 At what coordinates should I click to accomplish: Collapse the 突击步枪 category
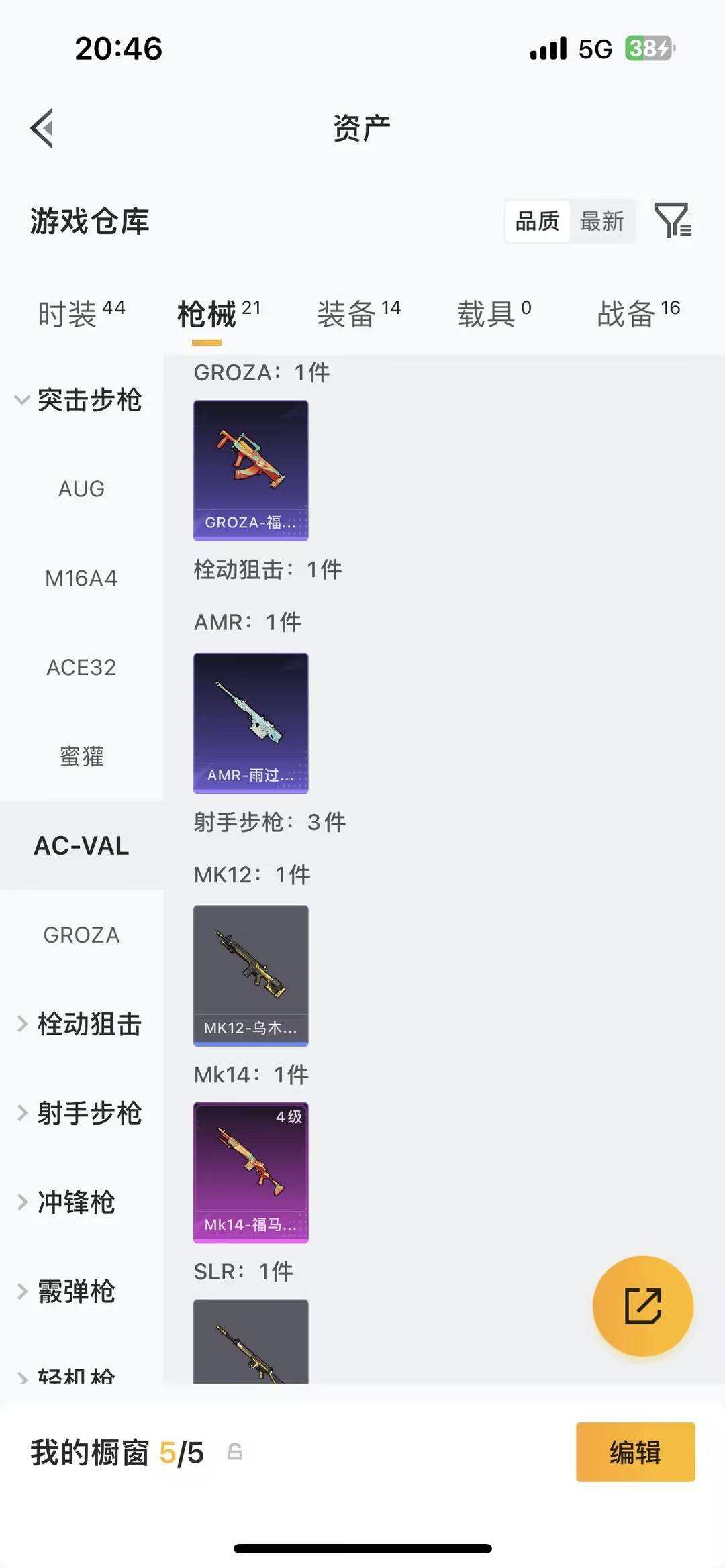click(x=81, y=399)
